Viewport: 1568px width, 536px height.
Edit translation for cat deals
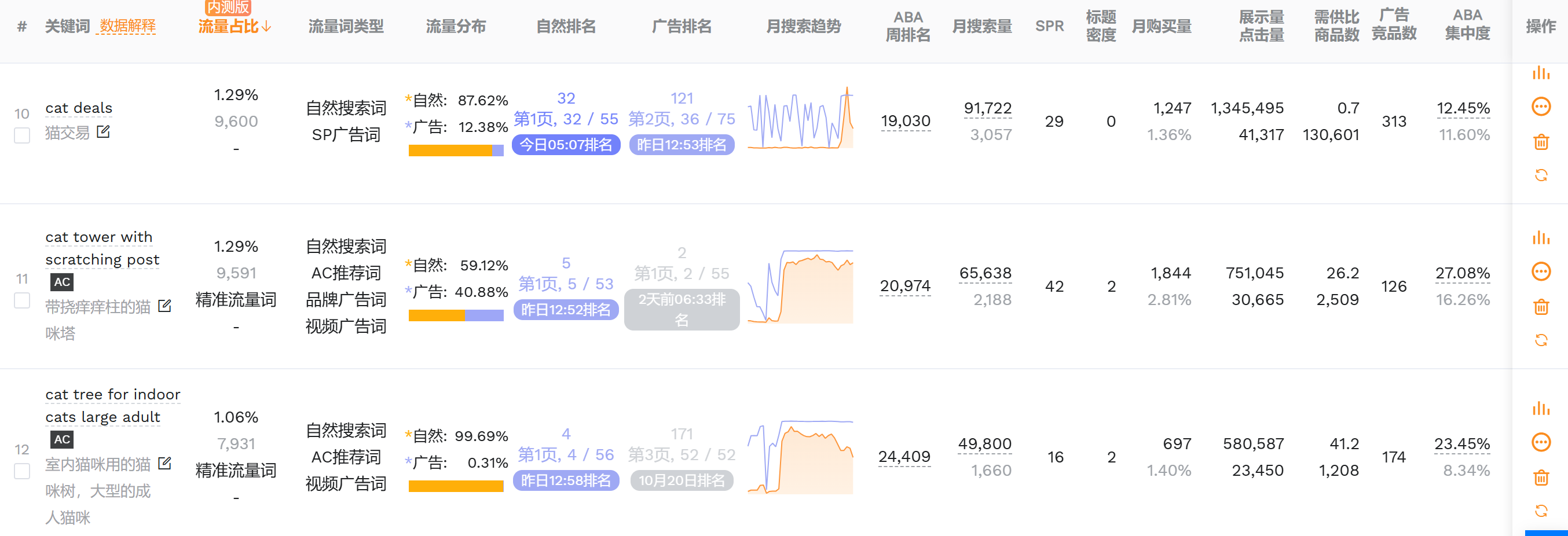click(104, 131)
